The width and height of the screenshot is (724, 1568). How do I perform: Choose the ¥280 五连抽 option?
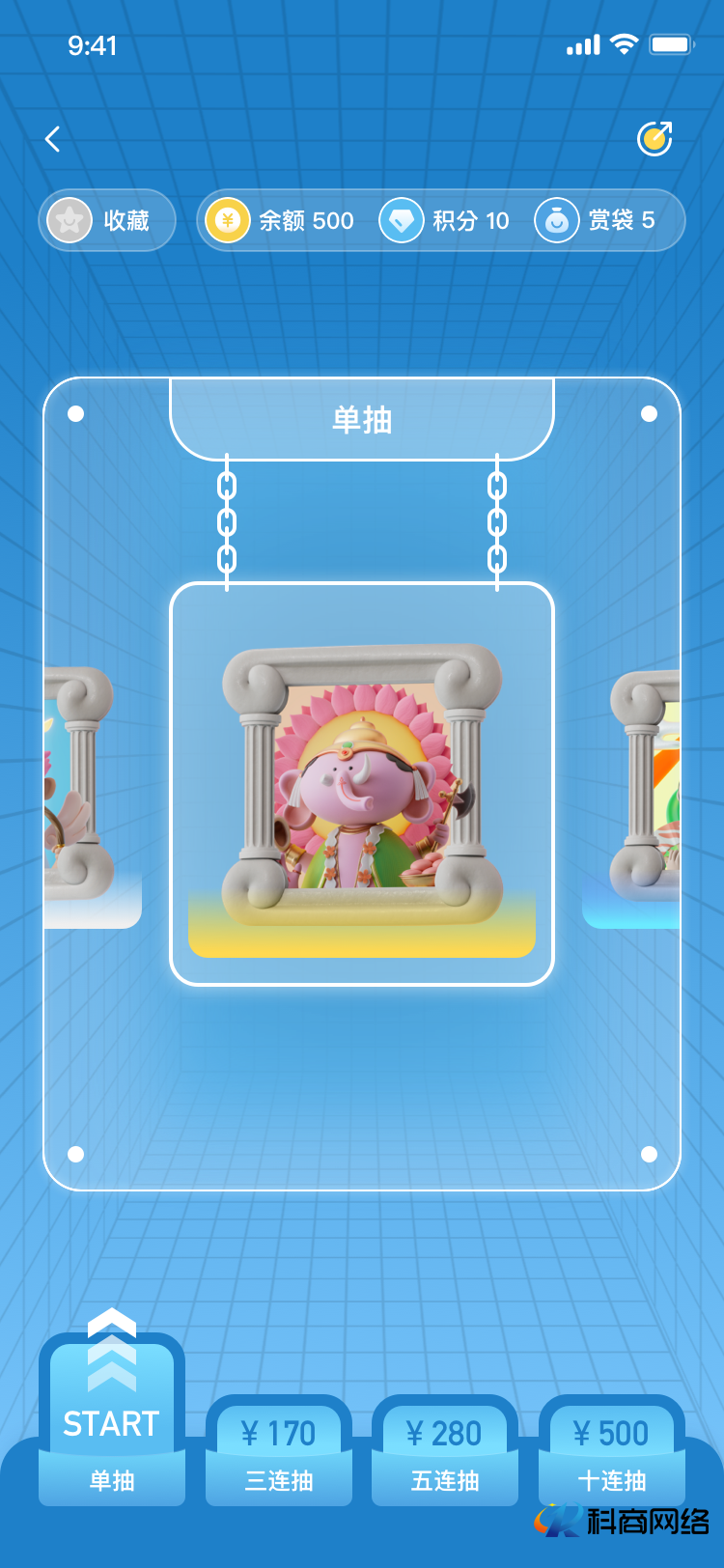(445, 1453)
